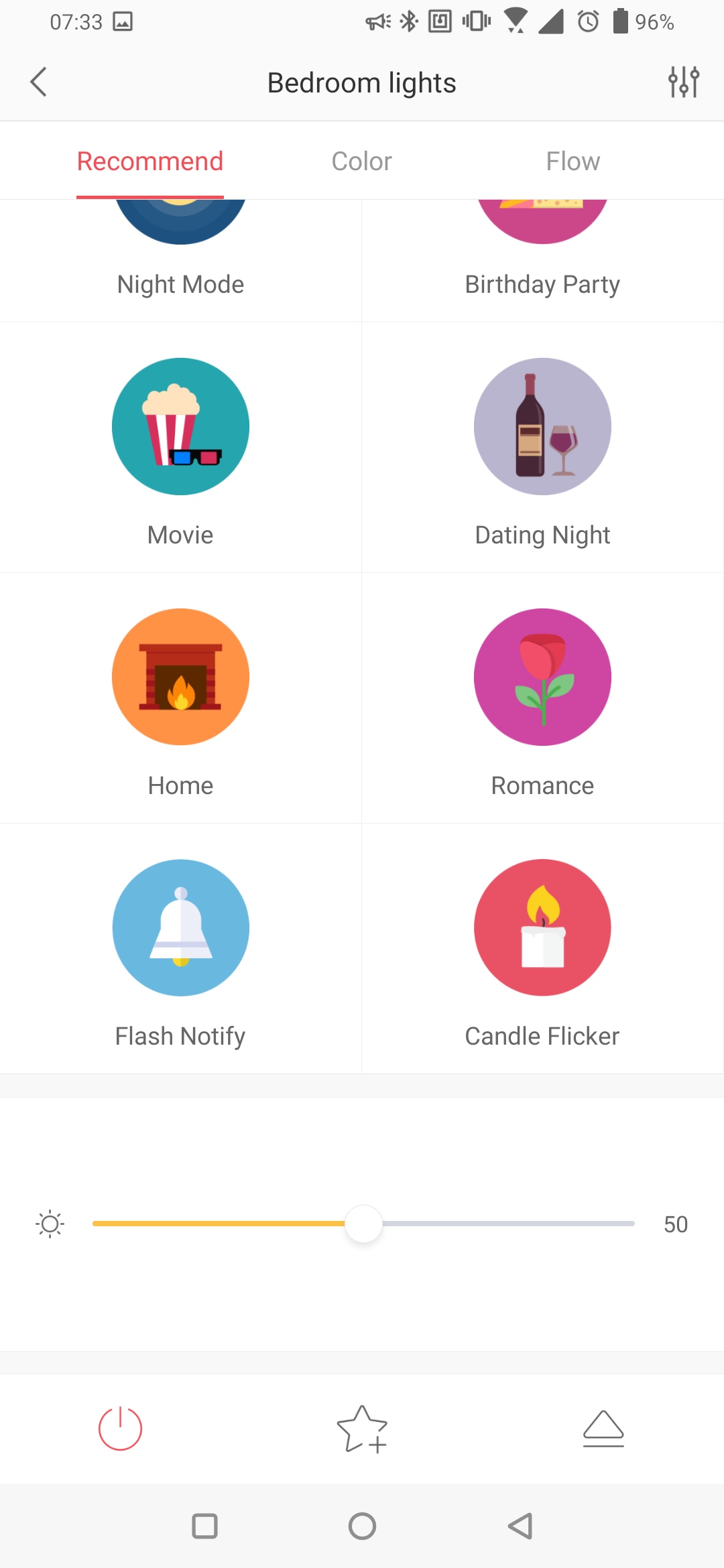Start the Flash Notify scene
Viewport: 724px width, 1568px height.
point(180,949)
